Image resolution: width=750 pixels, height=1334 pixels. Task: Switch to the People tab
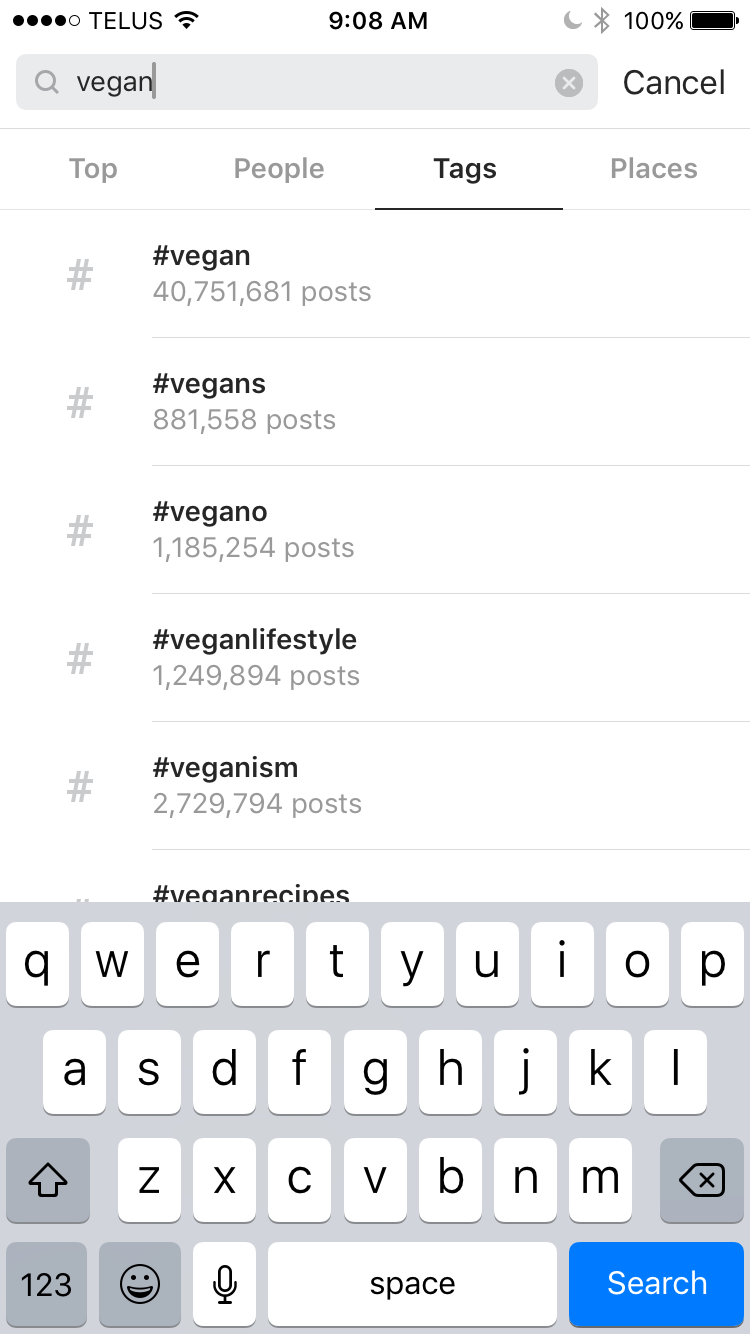(279, 169)
